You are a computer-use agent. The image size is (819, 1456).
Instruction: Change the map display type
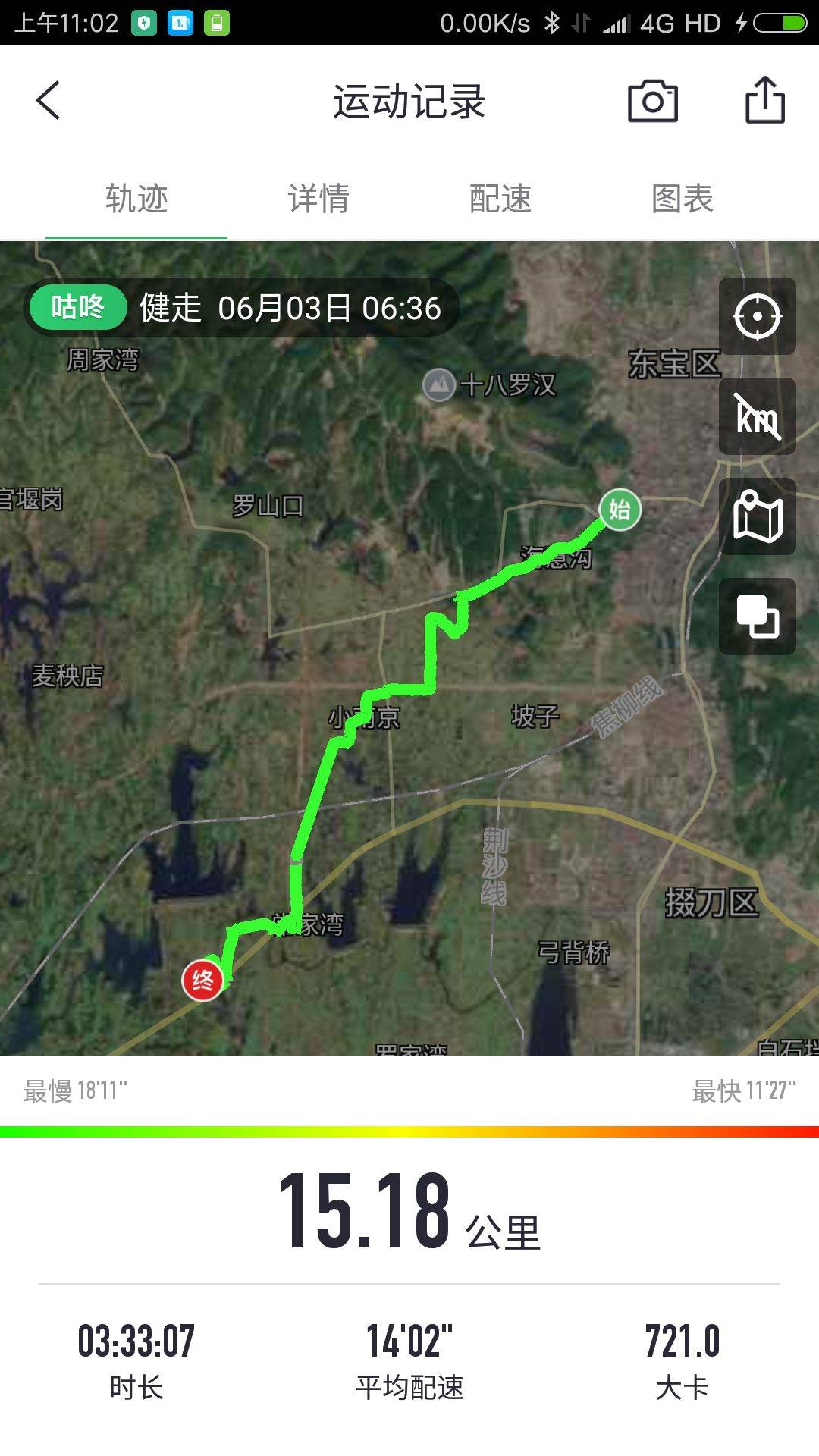click(757, 516)
